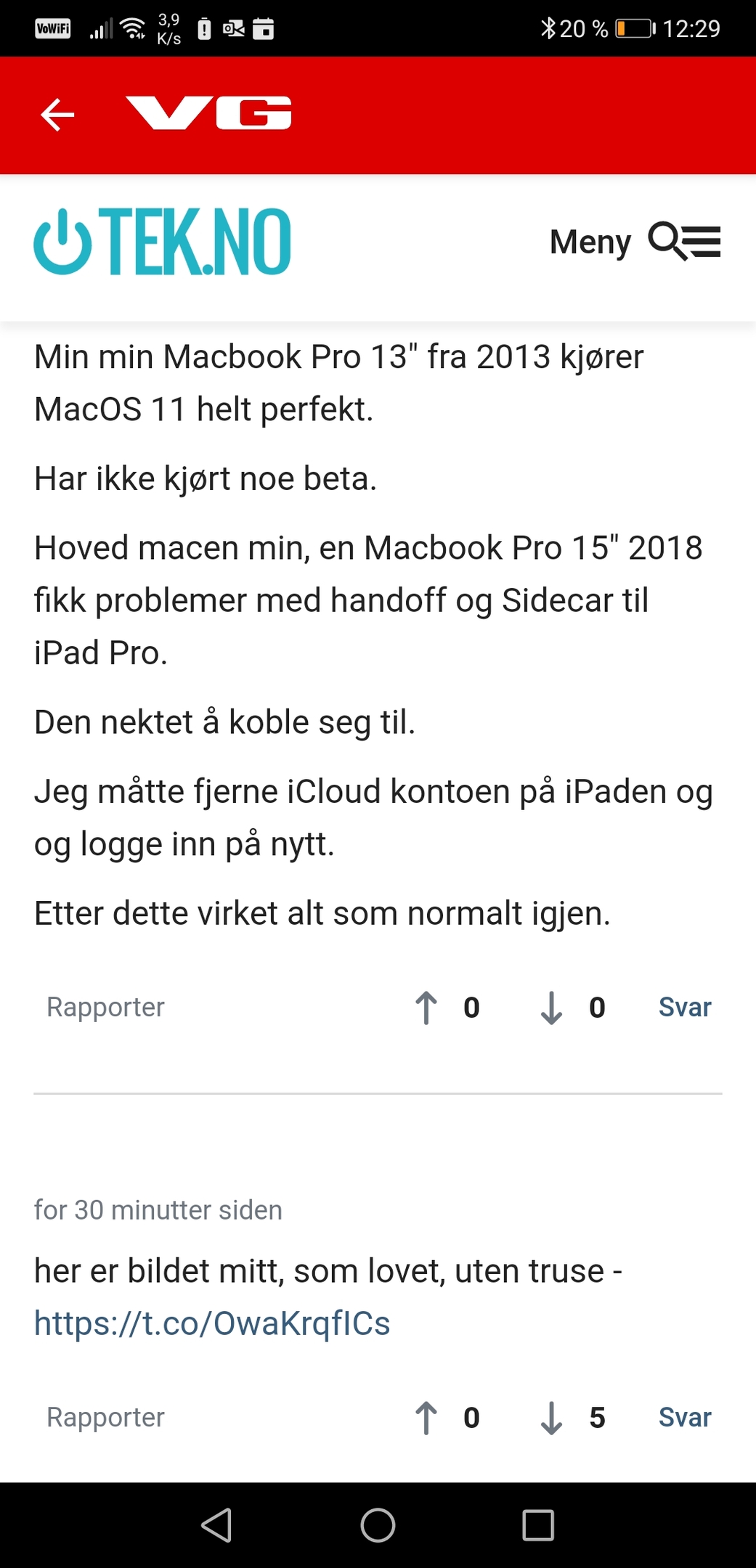Image resolution: width=756 pixels, height=1568 pixels.
Task: Open recent apps from navigation bar
Action: [538, 1524]
